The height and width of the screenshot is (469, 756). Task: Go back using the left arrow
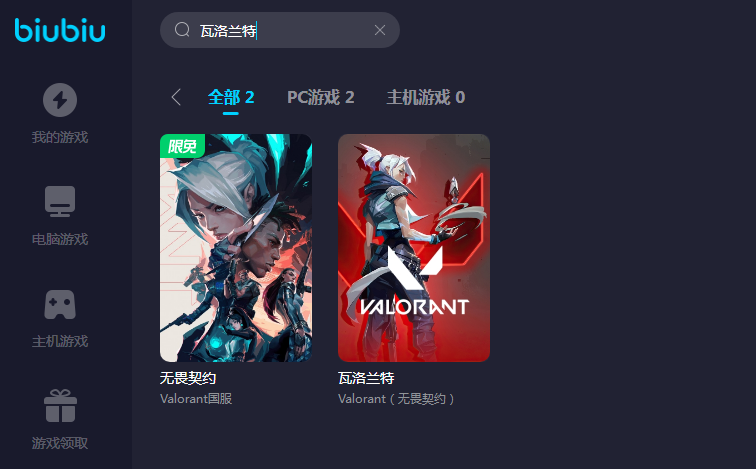coord(176,97)
